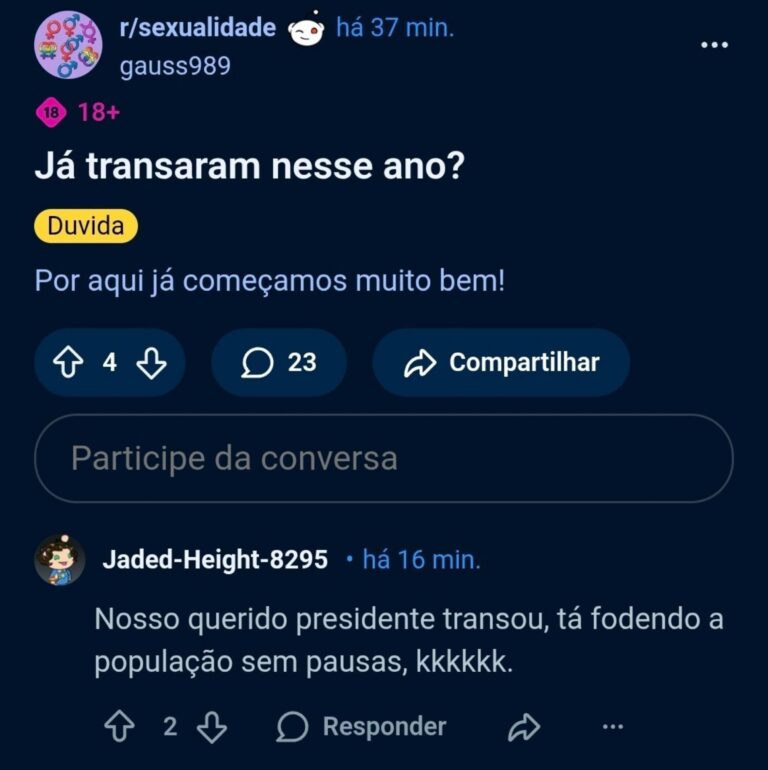Tap the Compartilhar button
This screenshot has height=770, width=768.
tap(501, 362)
